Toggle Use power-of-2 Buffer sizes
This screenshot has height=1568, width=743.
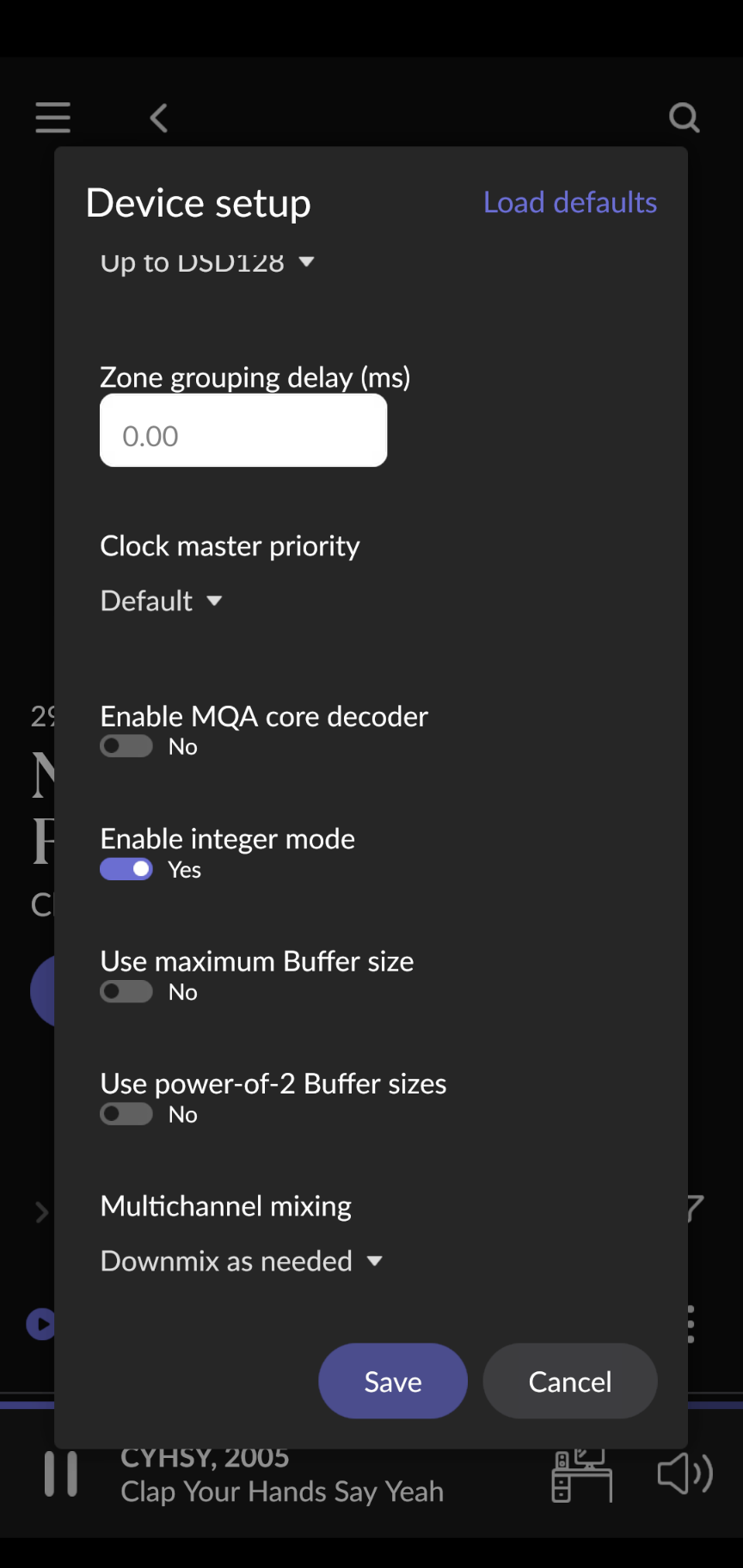point(126,1114)
